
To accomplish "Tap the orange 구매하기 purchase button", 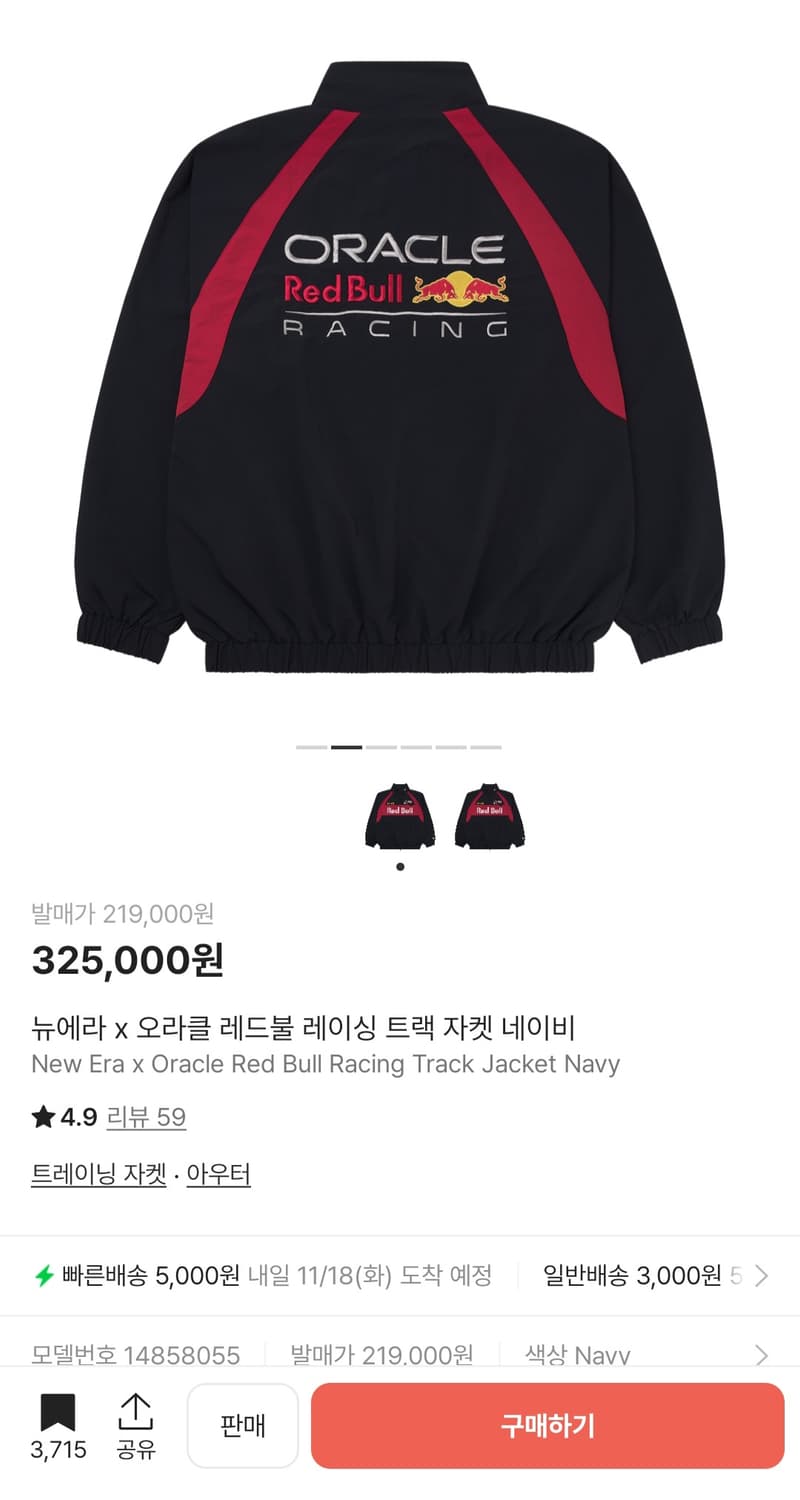I will (x=547, y=1425).
